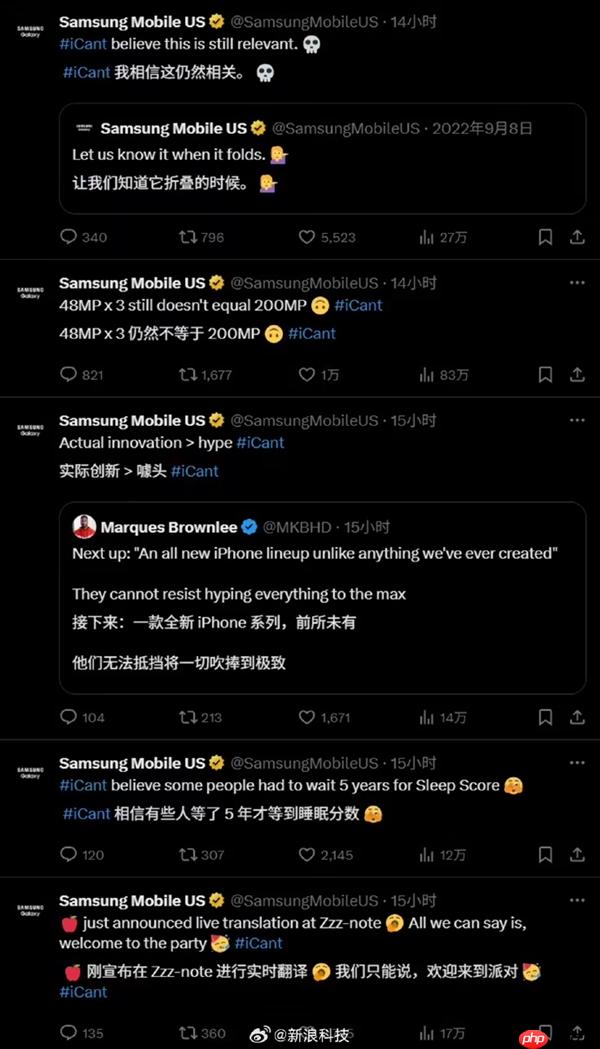Like the 48MP x 3 tweet

(308, 374)
